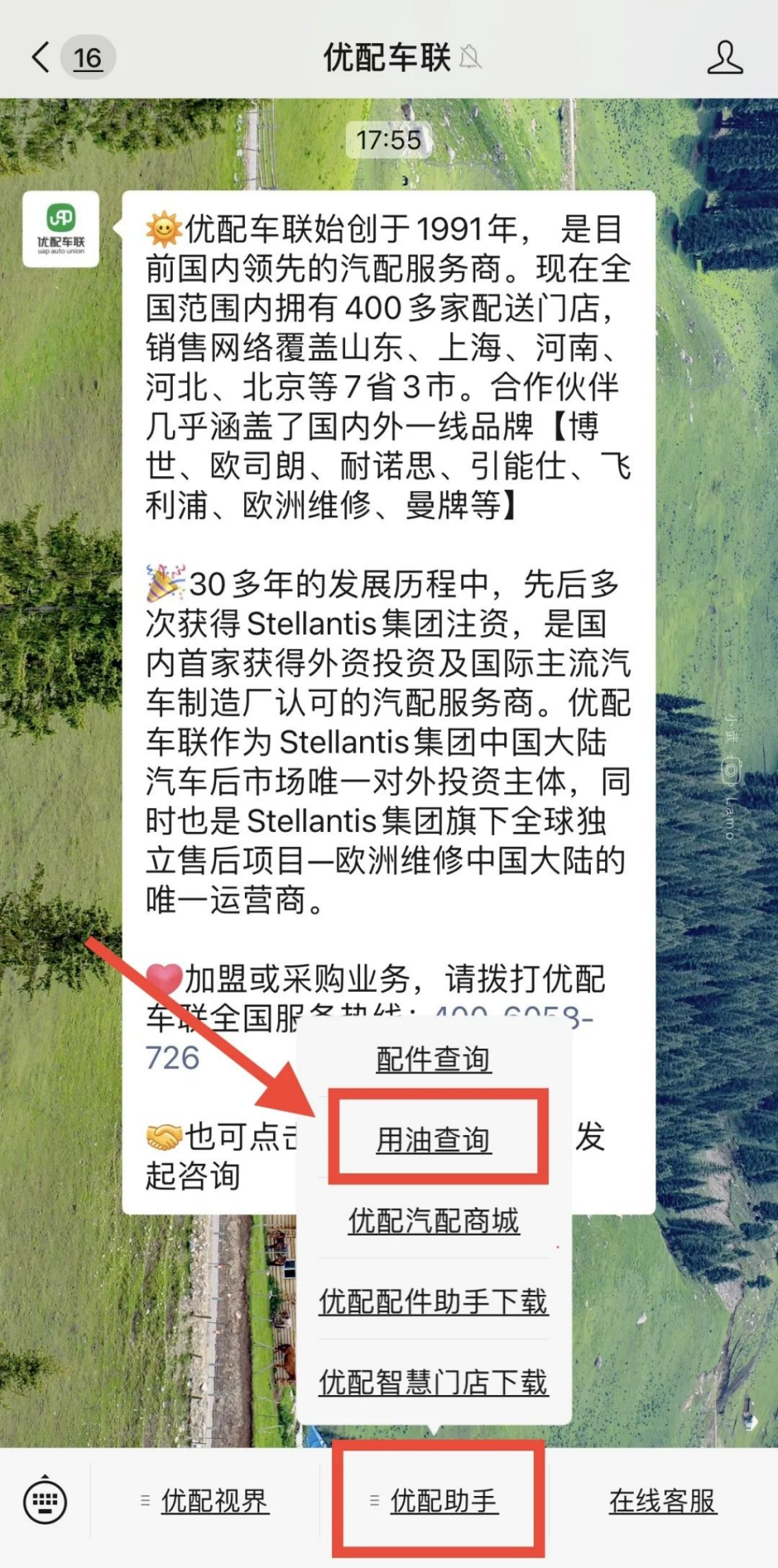The image size is (778, 1568).
Task: Select 配件查询 from the popup menu
Action: point(433,1059)
